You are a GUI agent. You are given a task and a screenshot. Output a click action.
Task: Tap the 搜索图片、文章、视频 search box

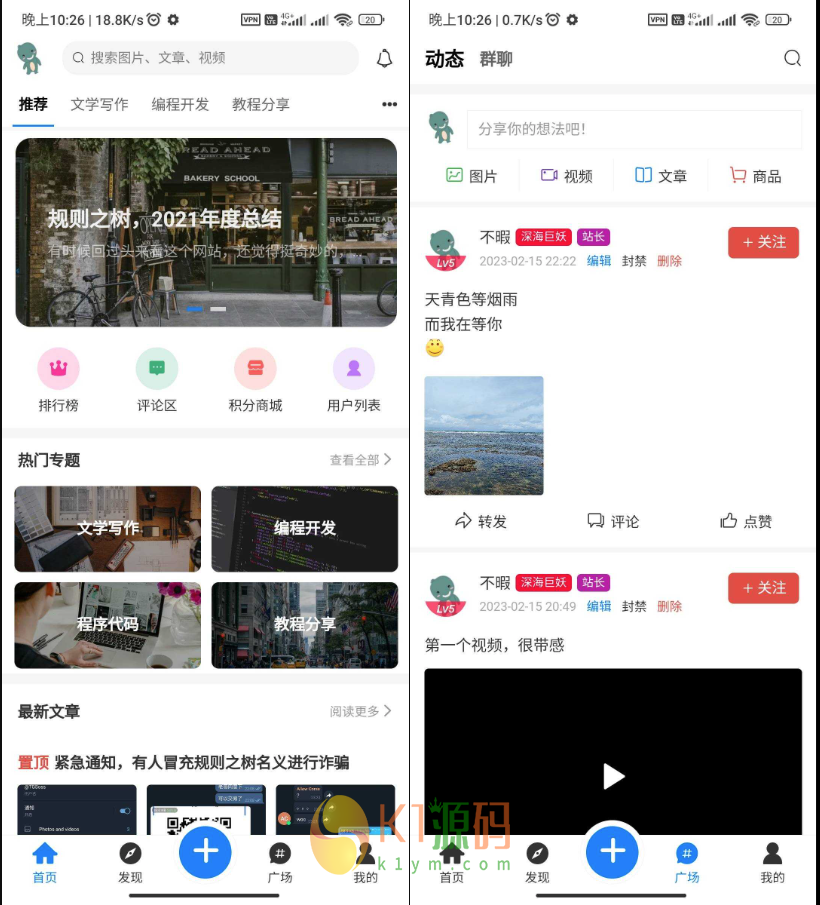click(210, 58)
